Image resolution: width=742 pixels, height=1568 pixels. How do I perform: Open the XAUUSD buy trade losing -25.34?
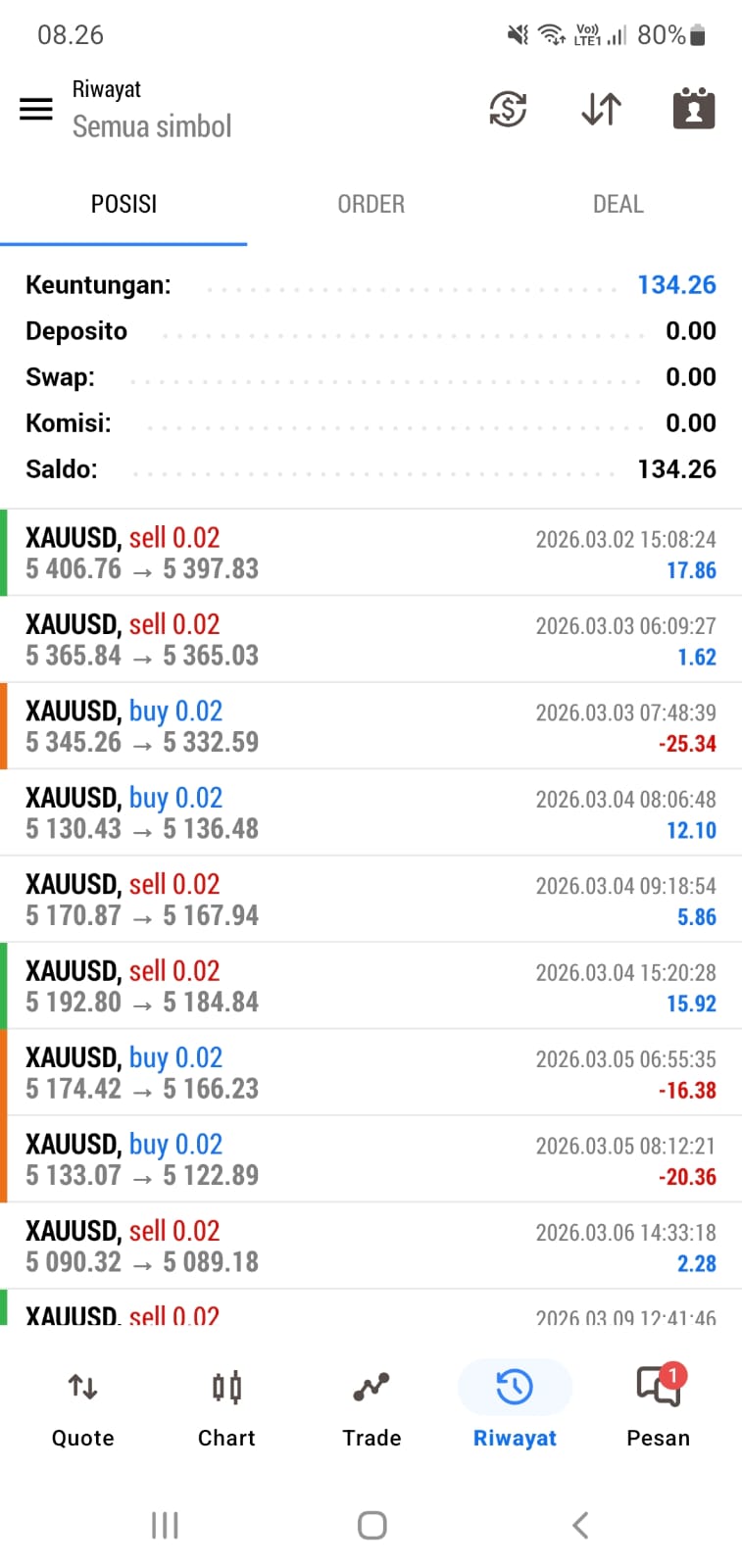[x=371, y=726]
